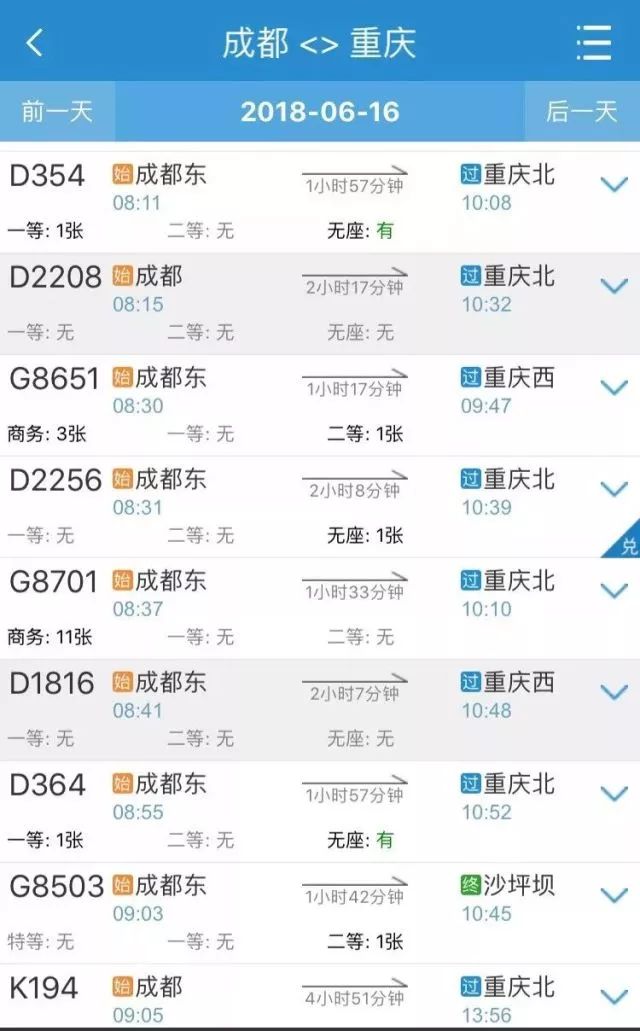The width and height of the screenshot is (640, 1031).
Task: Expand details for train D2256
Action: 614,489
